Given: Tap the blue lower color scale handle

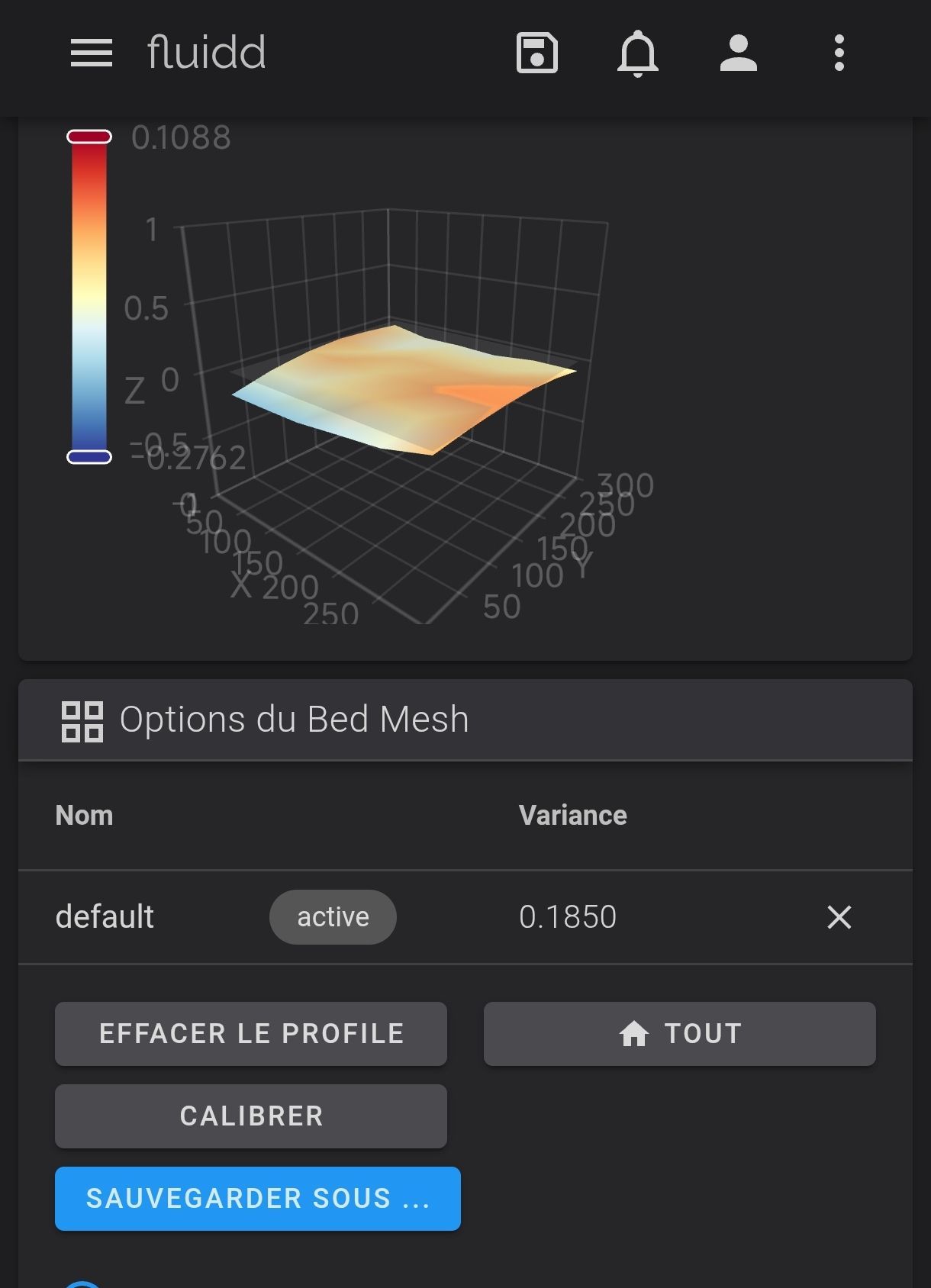Looking at the screenshot, I should click(89, 457).
